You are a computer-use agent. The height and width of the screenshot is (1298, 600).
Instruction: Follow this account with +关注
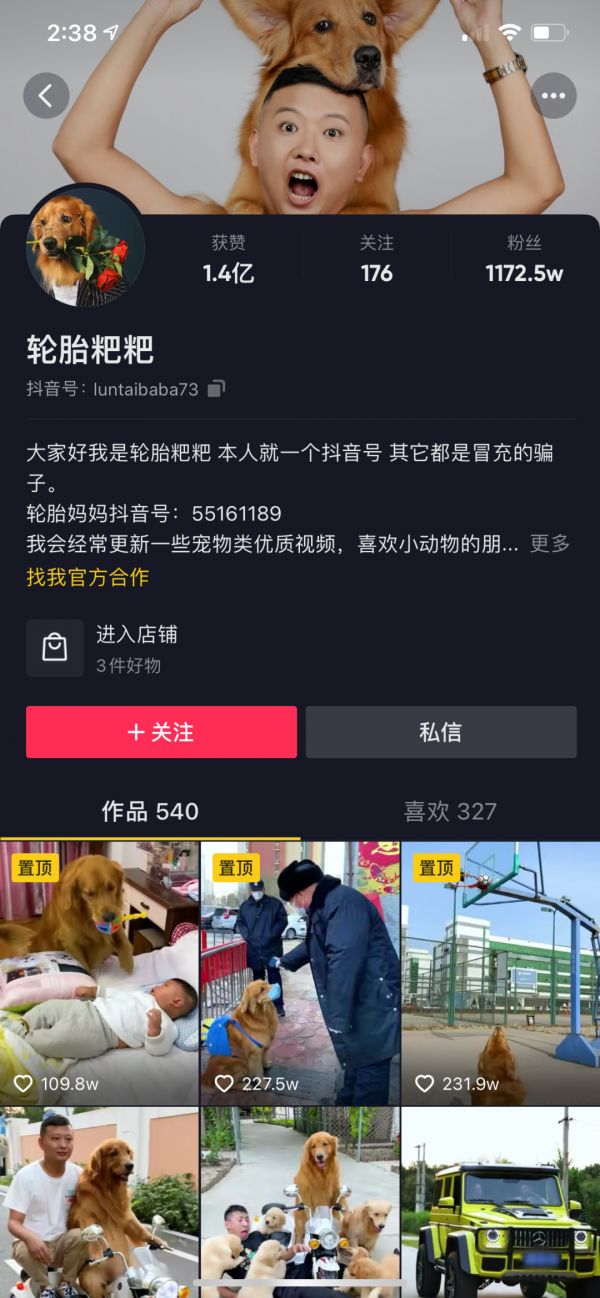coord(161,732)
